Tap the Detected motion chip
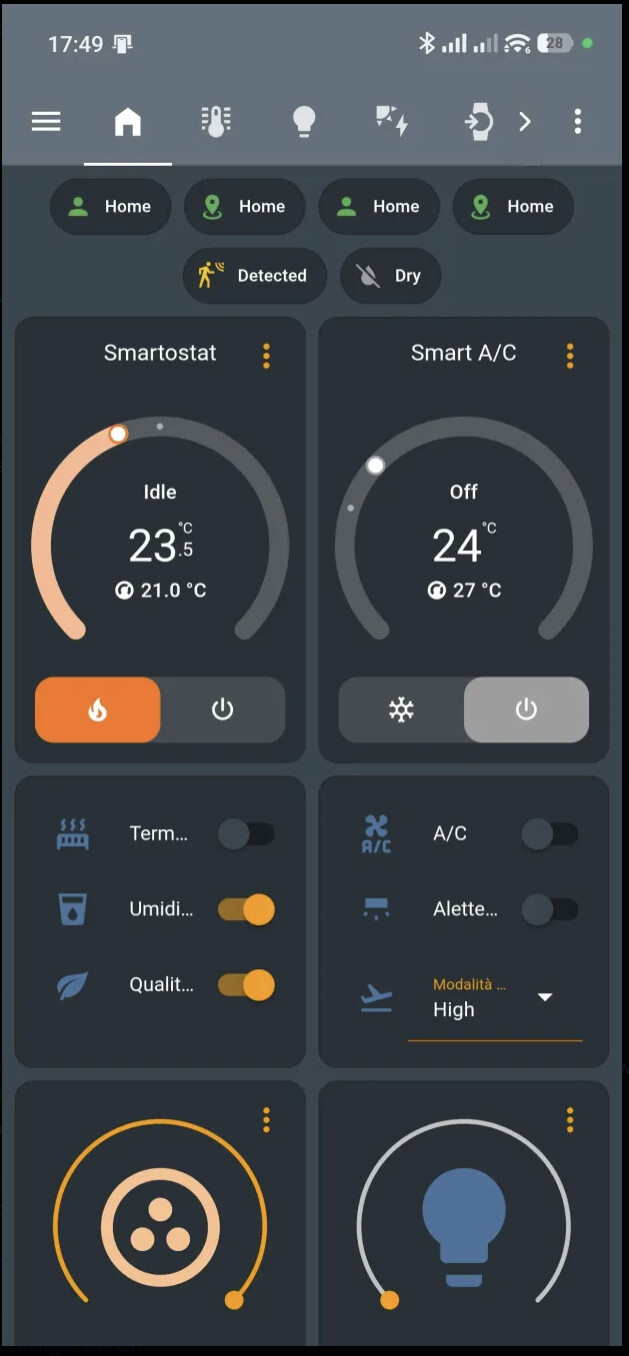The height and width of the screenshot is (1356, 629). tap(255, 276)
